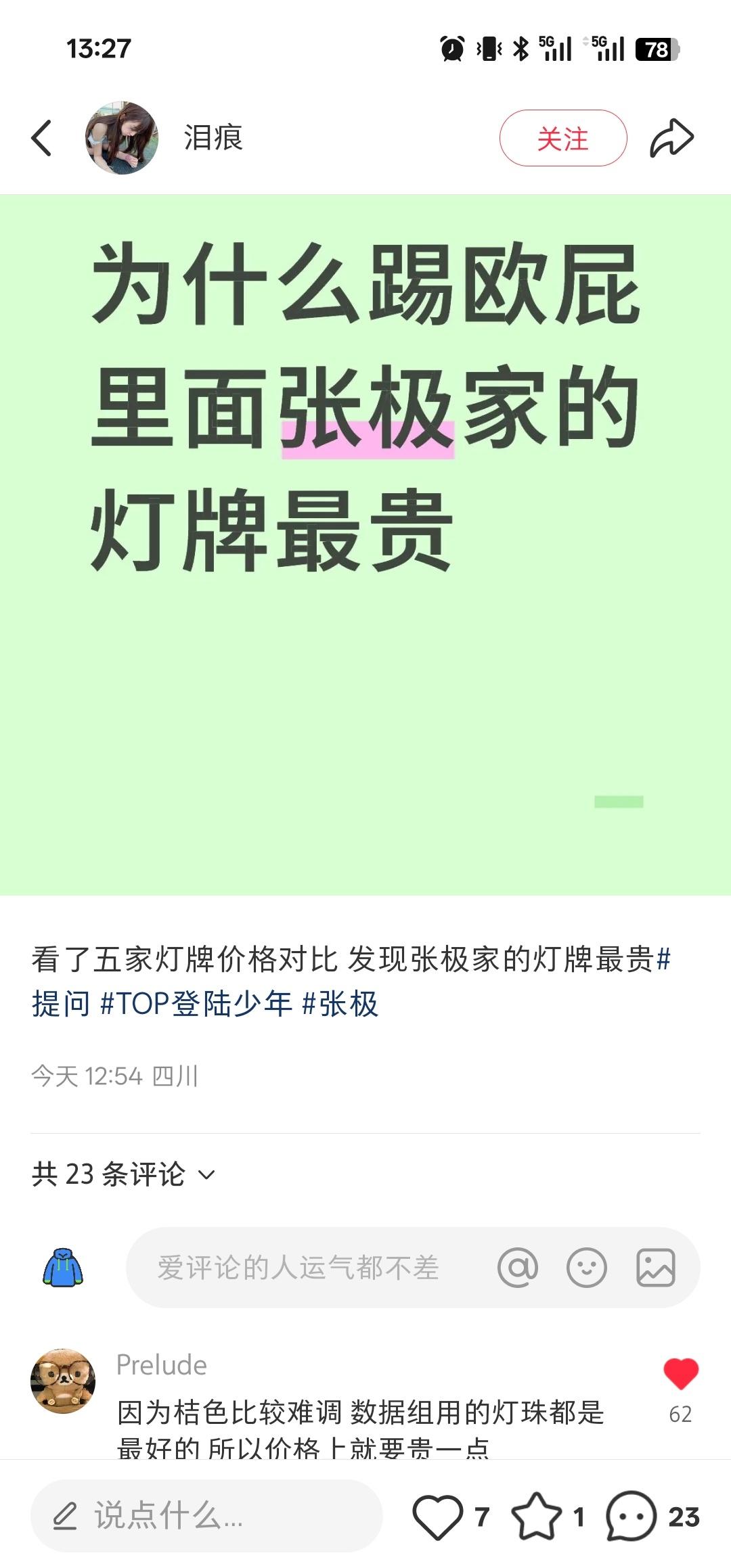Follow the author with 关注 button
This screenshot has width=731, height=1568.
[x=563, y=138]
